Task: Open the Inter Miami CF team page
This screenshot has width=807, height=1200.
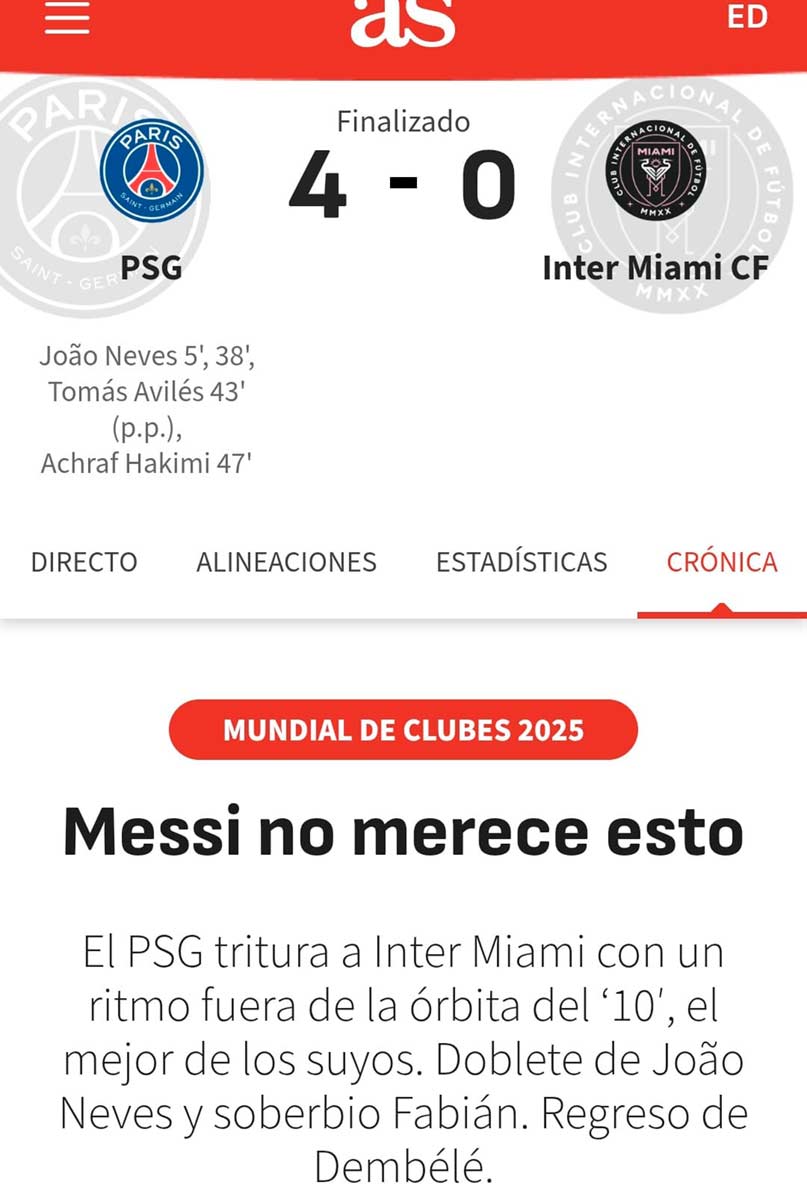Action: [656, 172]
